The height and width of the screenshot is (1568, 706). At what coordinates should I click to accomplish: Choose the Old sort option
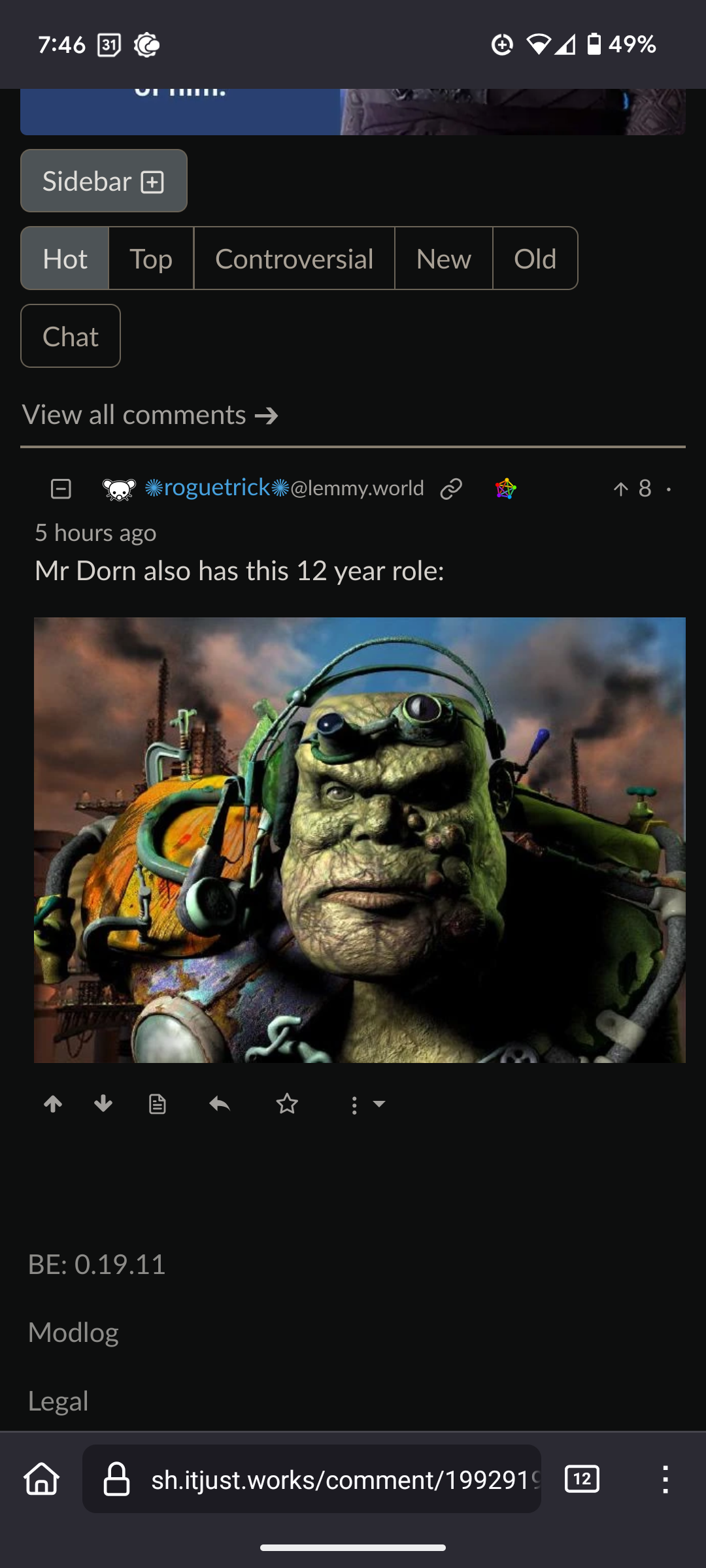point(535,259)
